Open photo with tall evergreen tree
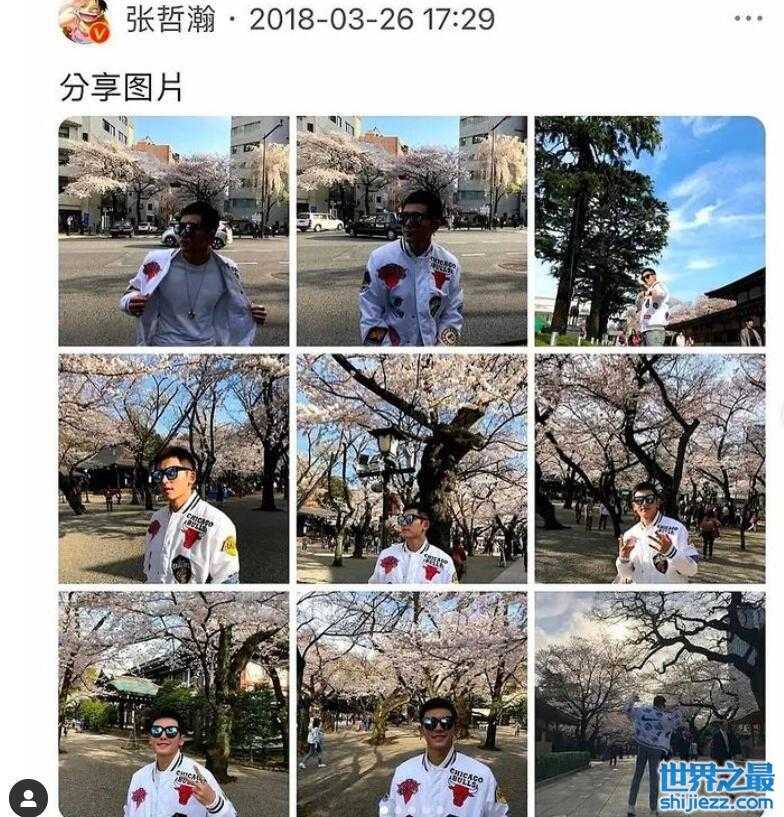Viewport: 784px width, 817px height. (649, 231)
